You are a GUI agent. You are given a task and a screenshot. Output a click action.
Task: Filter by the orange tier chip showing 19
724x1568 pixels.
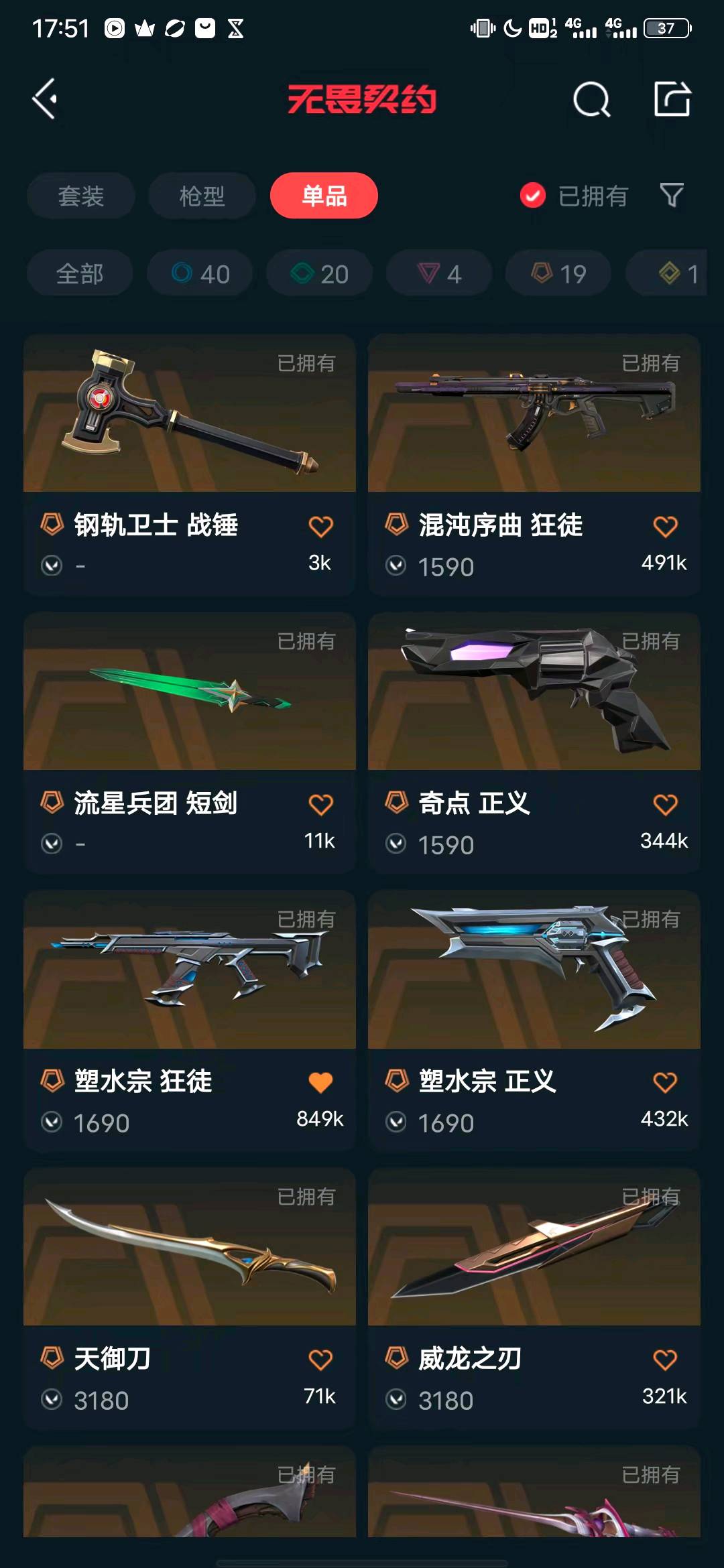[x=558, y=273]
